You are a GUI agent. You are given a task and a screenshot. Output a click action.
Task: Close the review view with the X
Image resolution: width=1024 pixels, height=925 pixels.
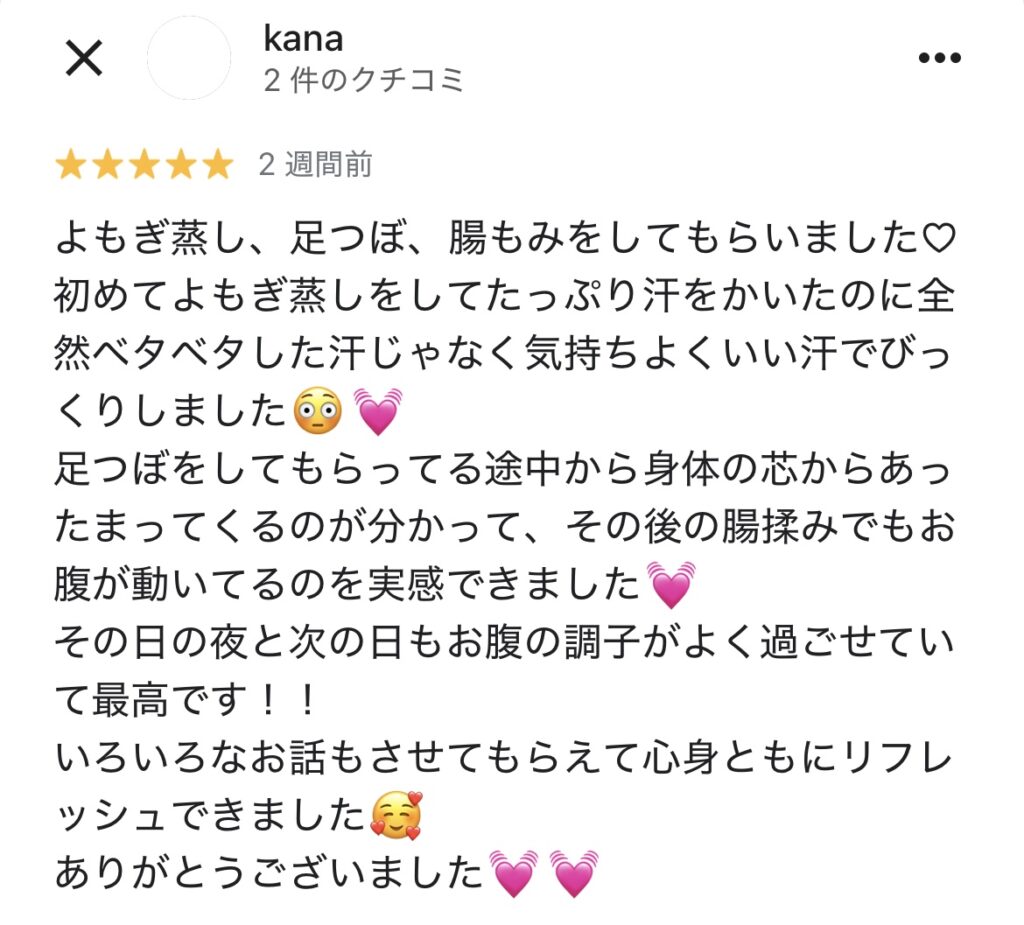point(84,59)
